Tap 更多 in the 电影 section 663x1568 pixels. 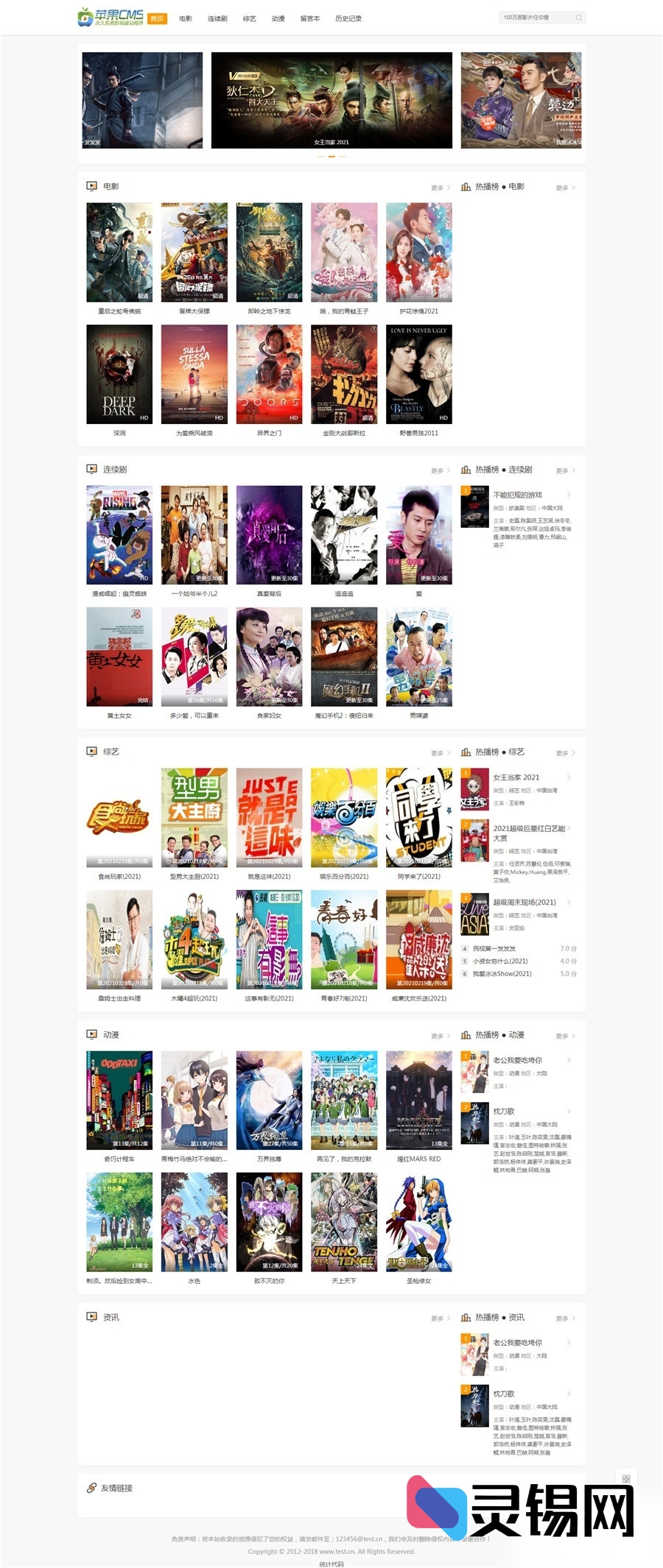click(x=440, y=188)
